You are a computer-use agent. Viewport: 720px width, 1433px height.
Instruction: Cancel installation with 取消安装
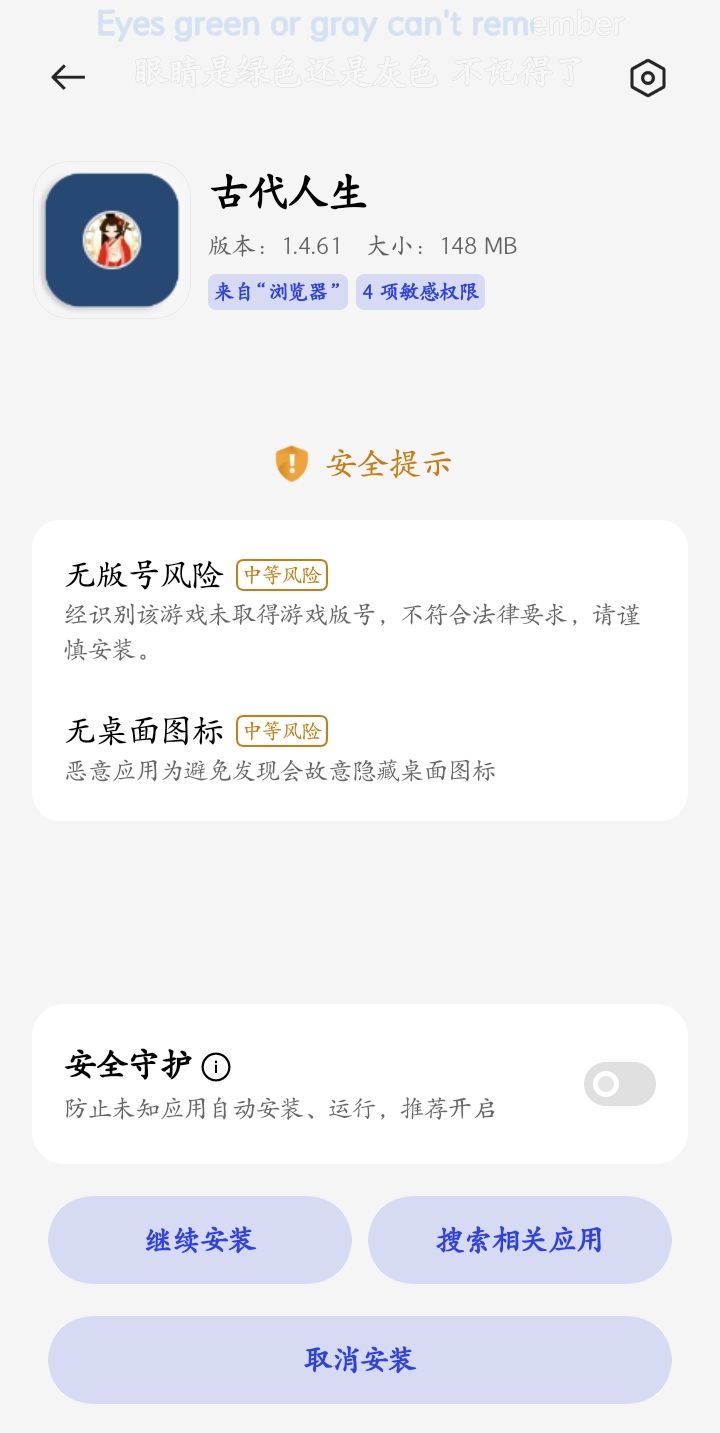[359, 1359]
